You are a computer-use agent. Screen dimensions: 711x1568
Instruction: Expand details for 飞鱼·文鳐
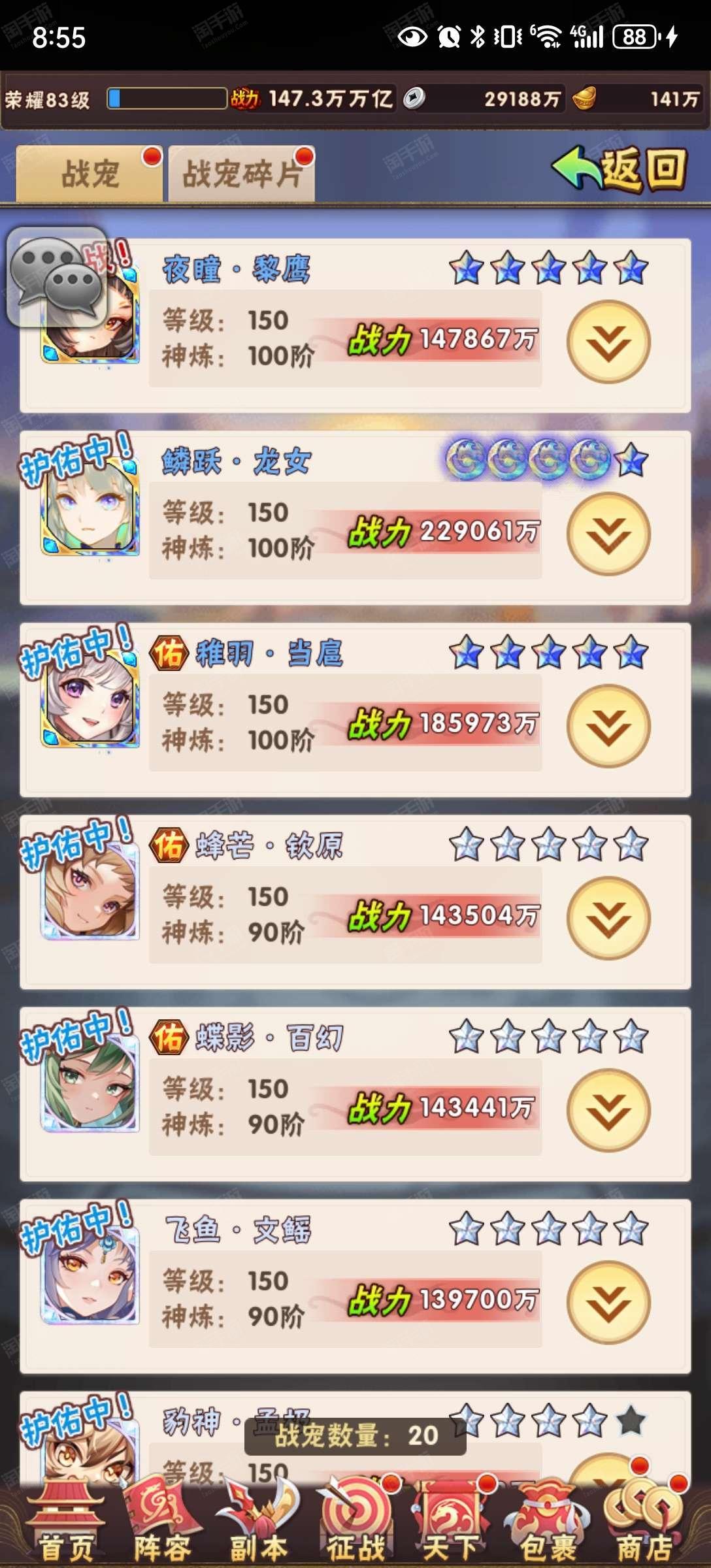[608, 1302]
